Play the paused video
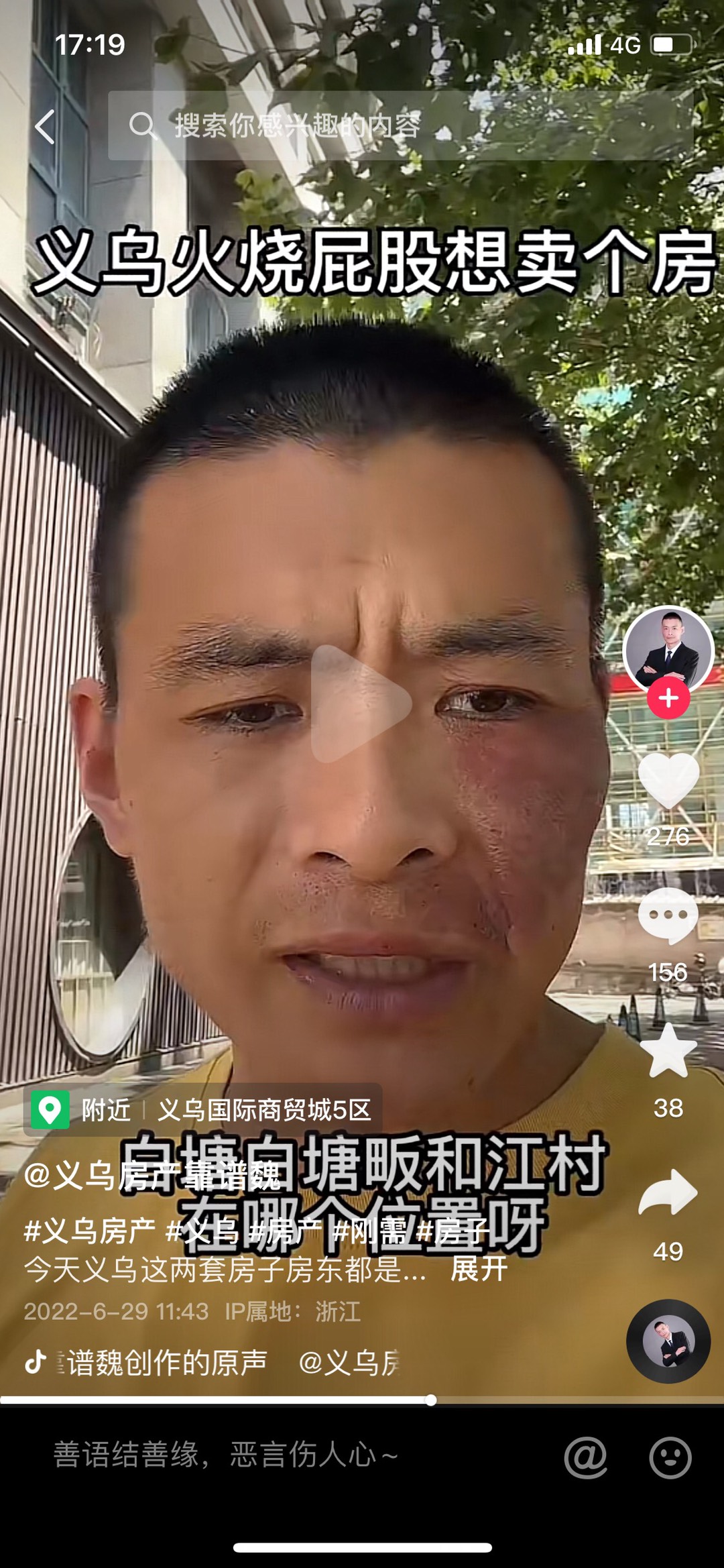724x1568 pixels. coord(361,704)
